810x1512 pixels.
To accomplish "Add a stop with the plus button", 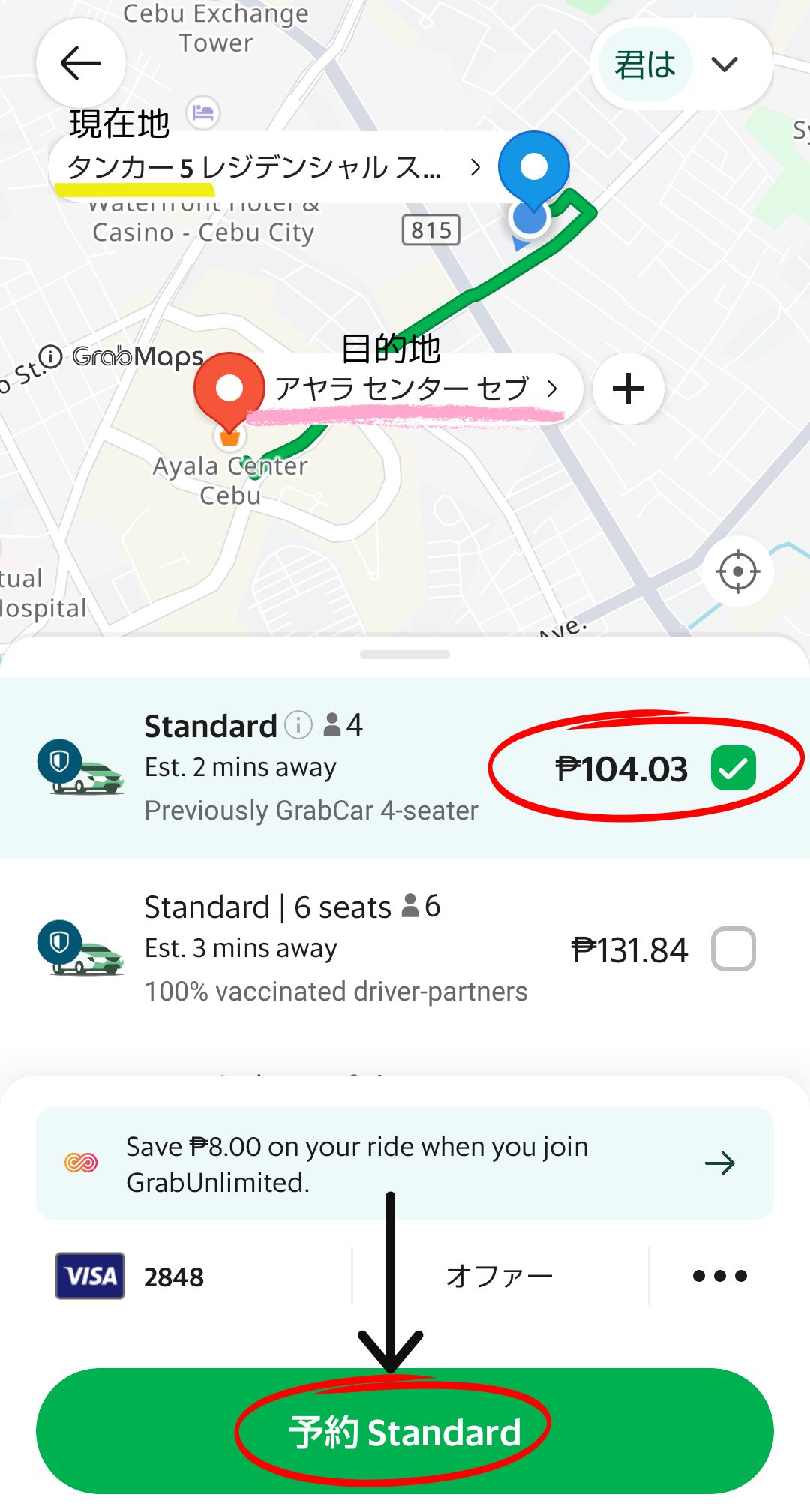I will [628, 389].
